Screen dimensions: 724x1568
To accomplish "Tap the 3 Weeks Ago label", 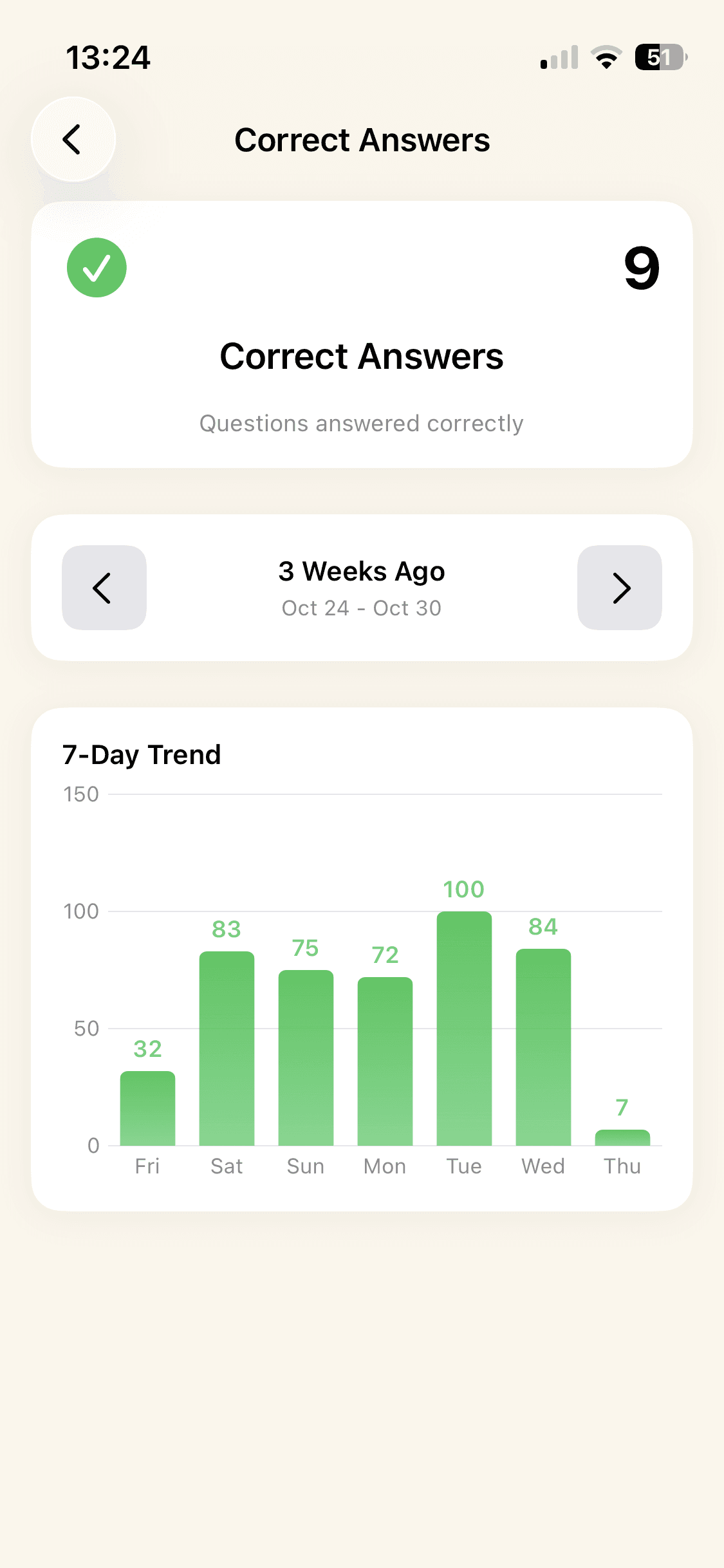I will (362, 570).
